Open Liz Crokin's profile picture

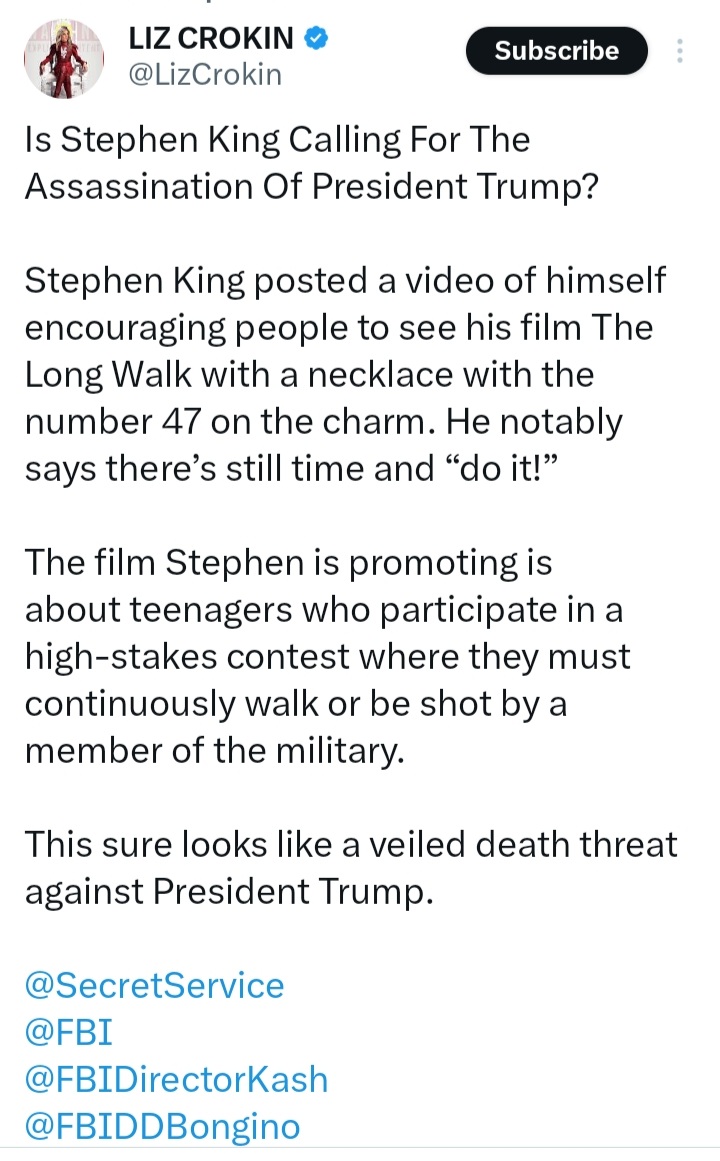click(x=64, y=59)
